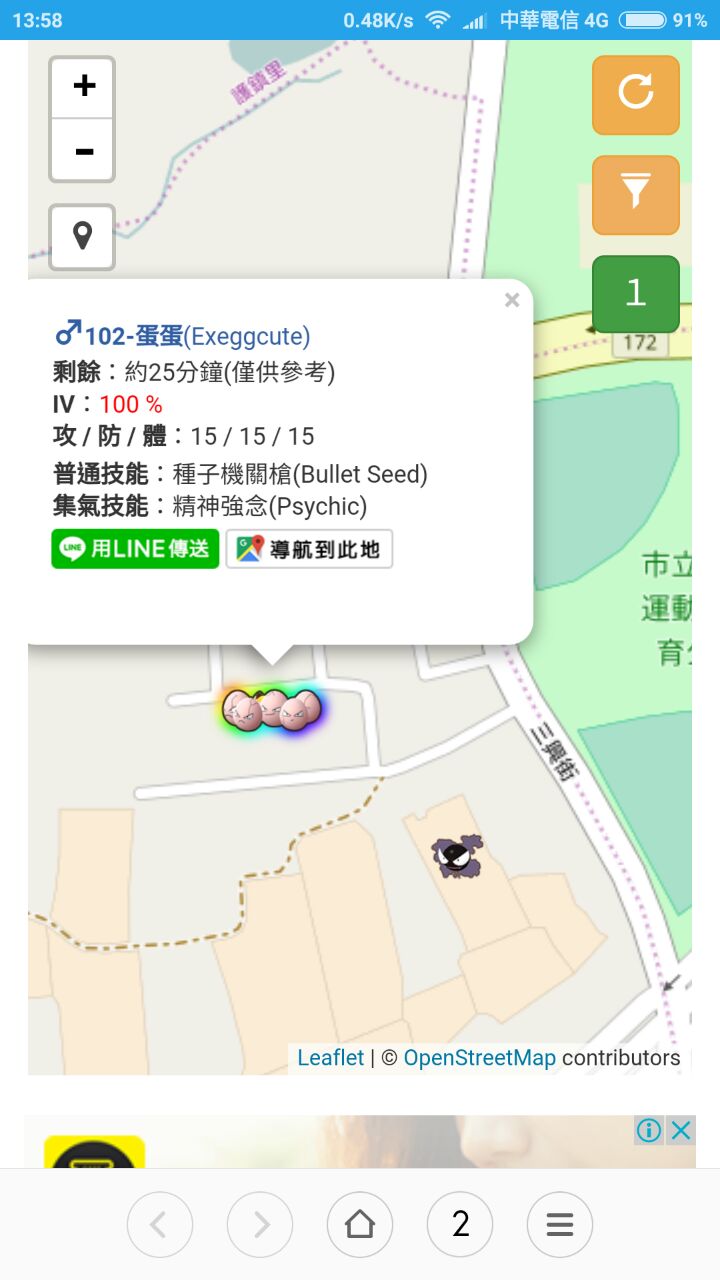
Task: Open the browser tabs switcher
Action: [460, 1224]
